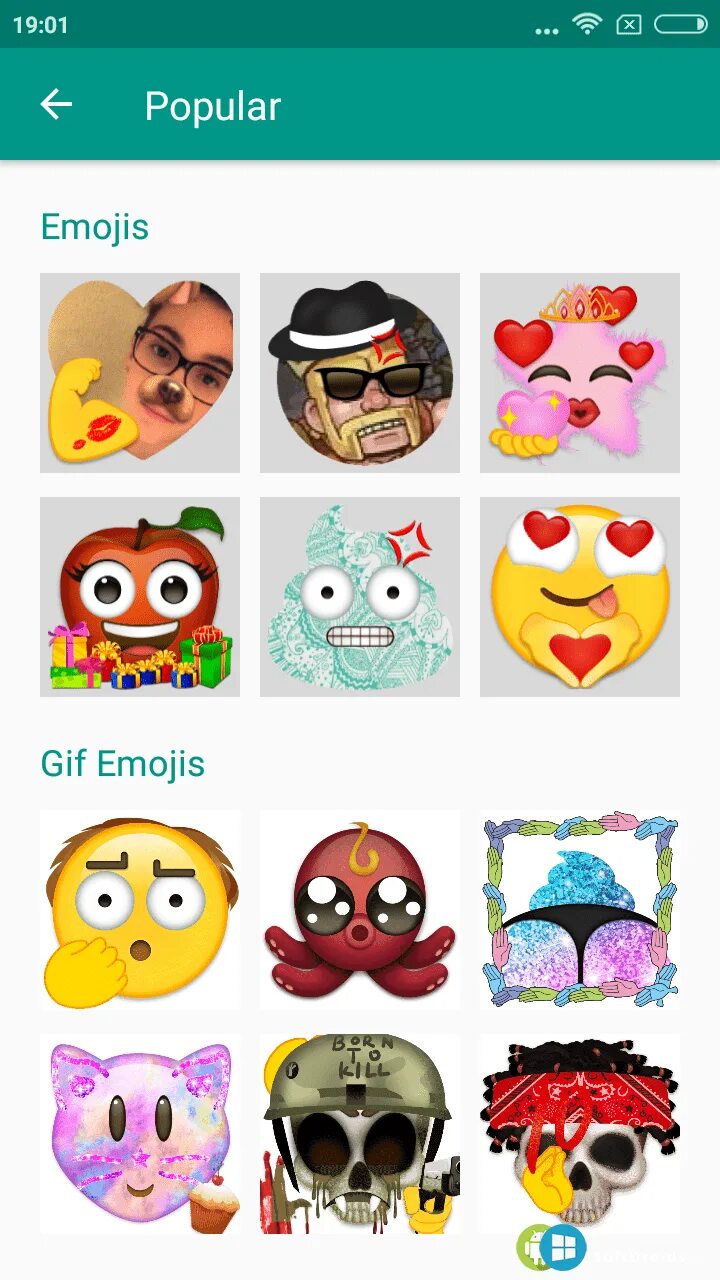Choose the pastel glitter cat with cupcake gif
The height and width of the screenshot is (1280, 720).
click(x=140, y=1133)
